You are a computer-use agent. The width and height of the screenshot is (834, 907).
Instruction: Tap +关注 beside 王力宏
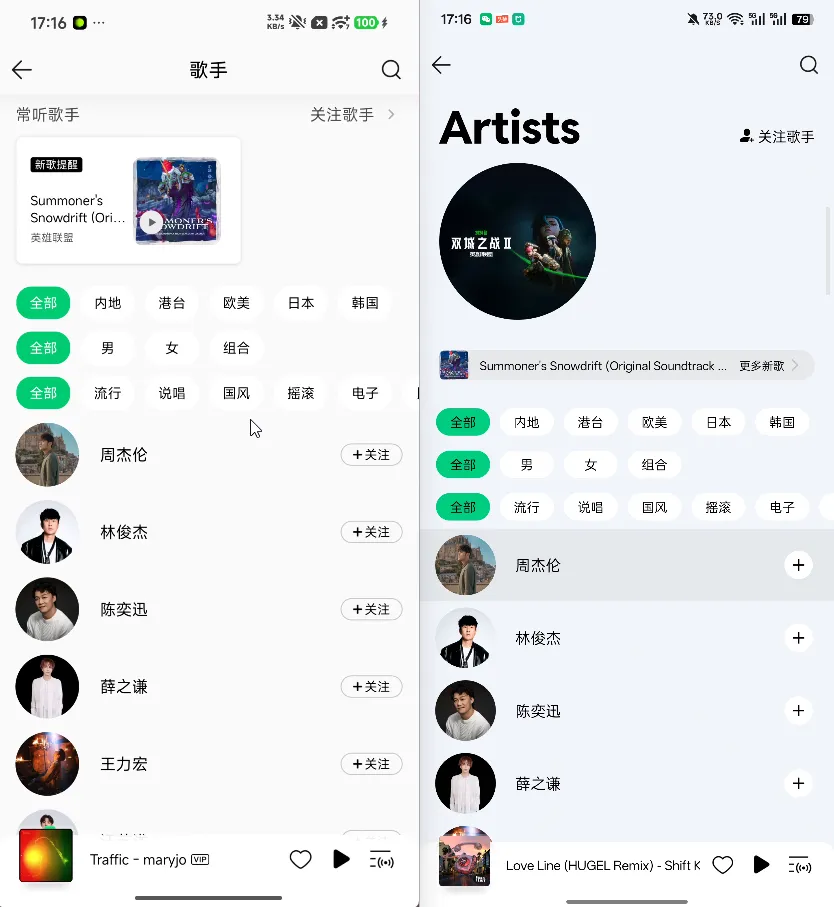point(371,764)
